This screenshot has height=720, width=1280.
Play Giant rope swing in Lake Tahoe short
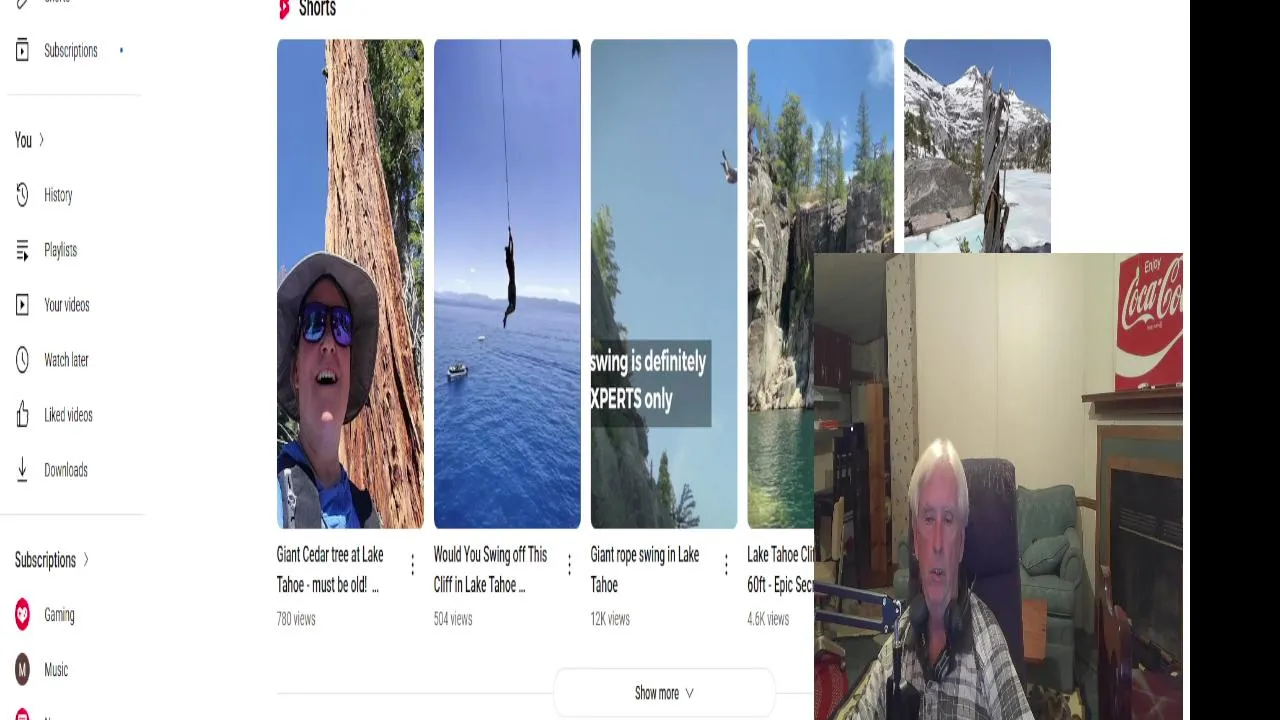pyautogui.click(x=664, y=283)
